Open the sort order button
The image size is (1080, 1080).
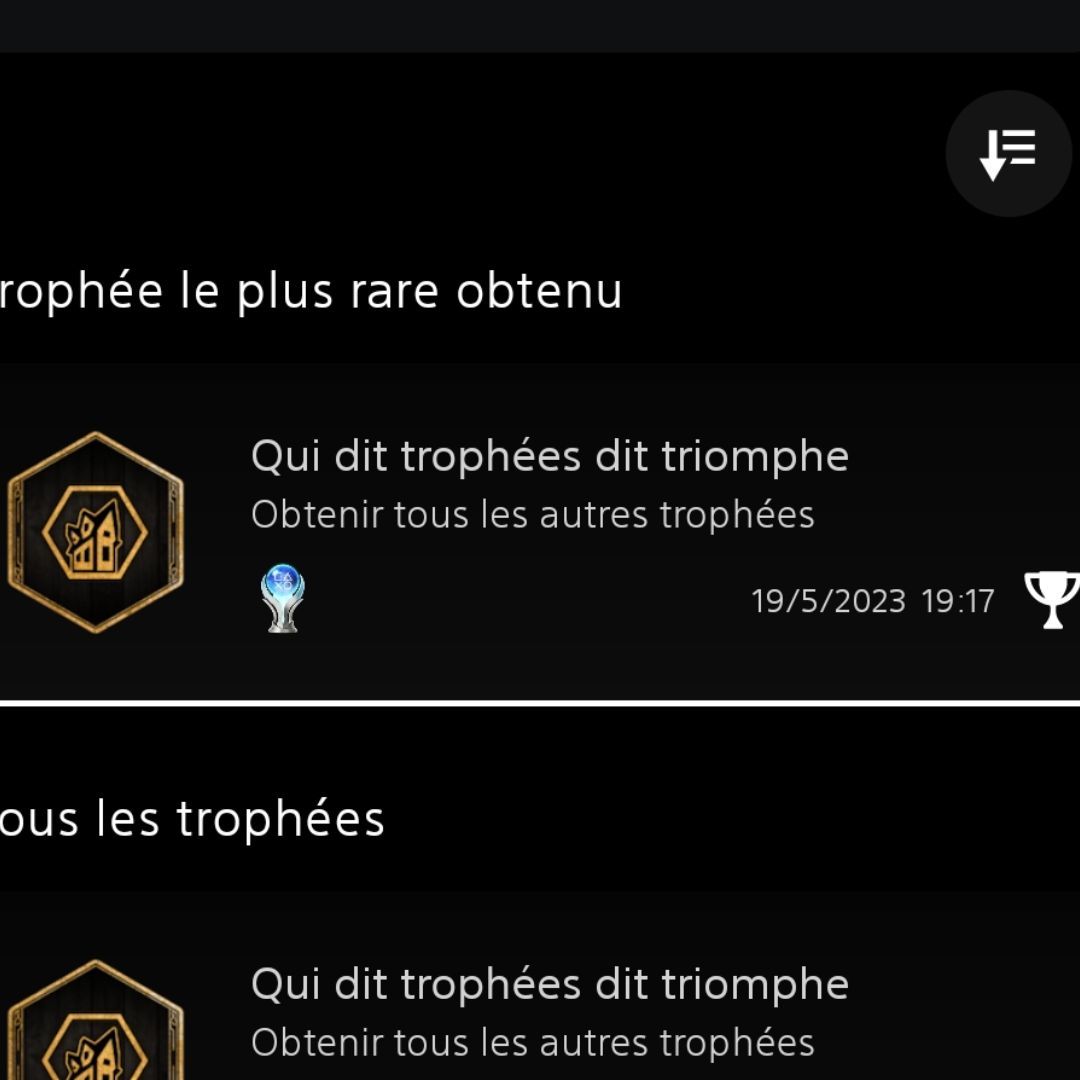pyautogui.click(x=1008, y=154)
